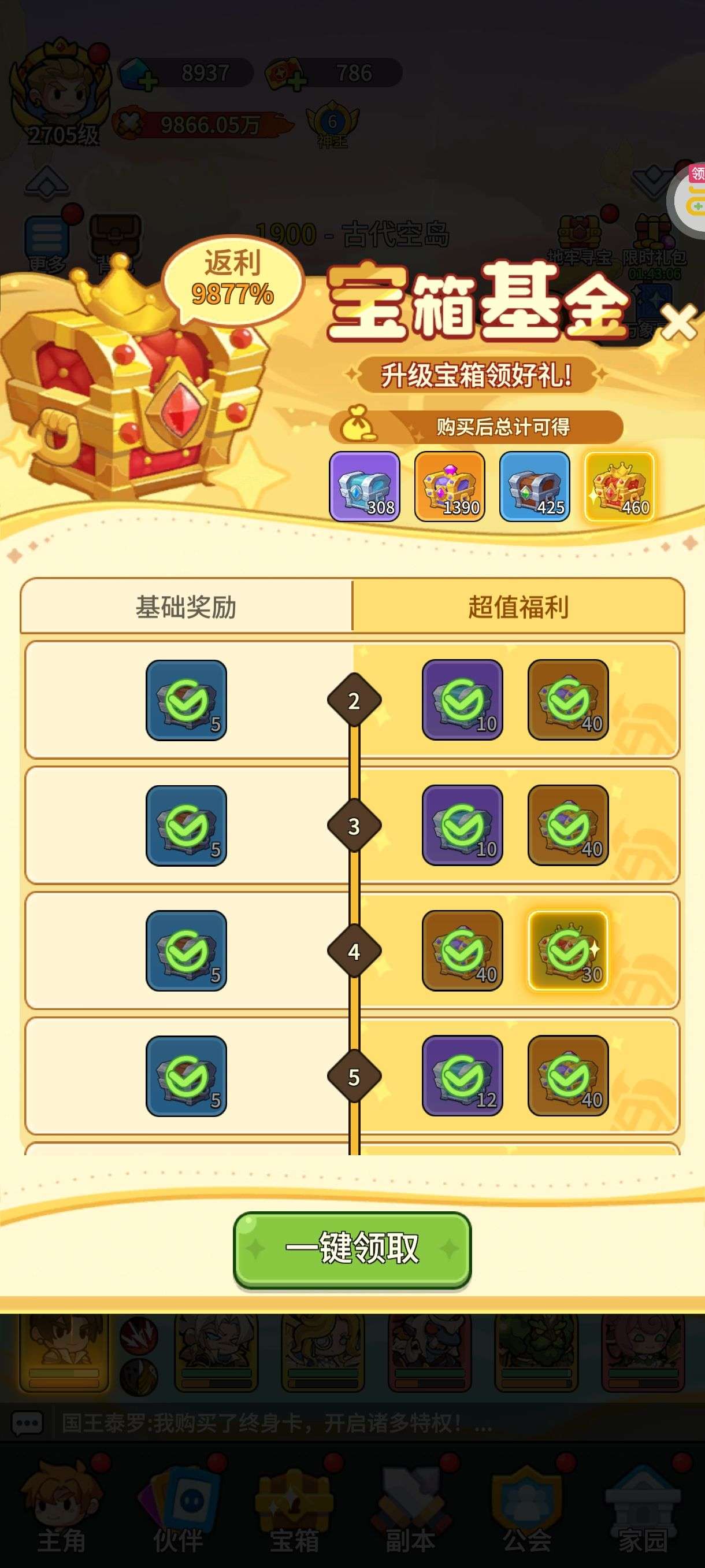Check the level 5 purple chest with 12
The width and height of the screenshot is (705, 1568).
(462, 1075)
